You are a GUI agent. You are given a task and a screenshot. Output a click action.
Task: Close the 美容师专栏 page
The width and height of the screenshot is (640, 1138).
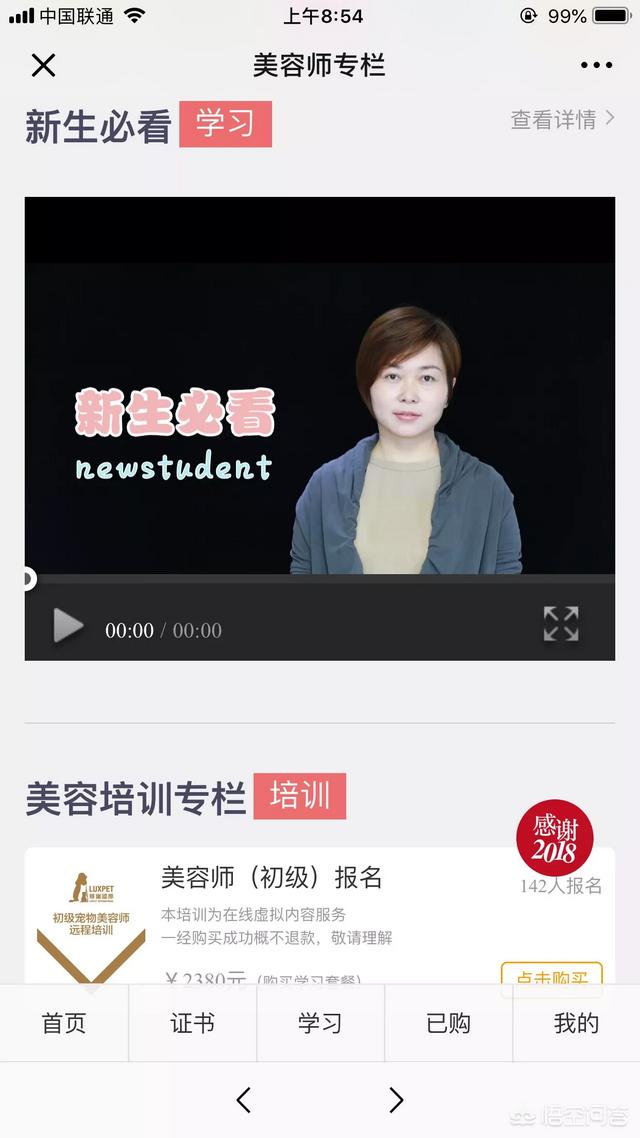[43, 66]
